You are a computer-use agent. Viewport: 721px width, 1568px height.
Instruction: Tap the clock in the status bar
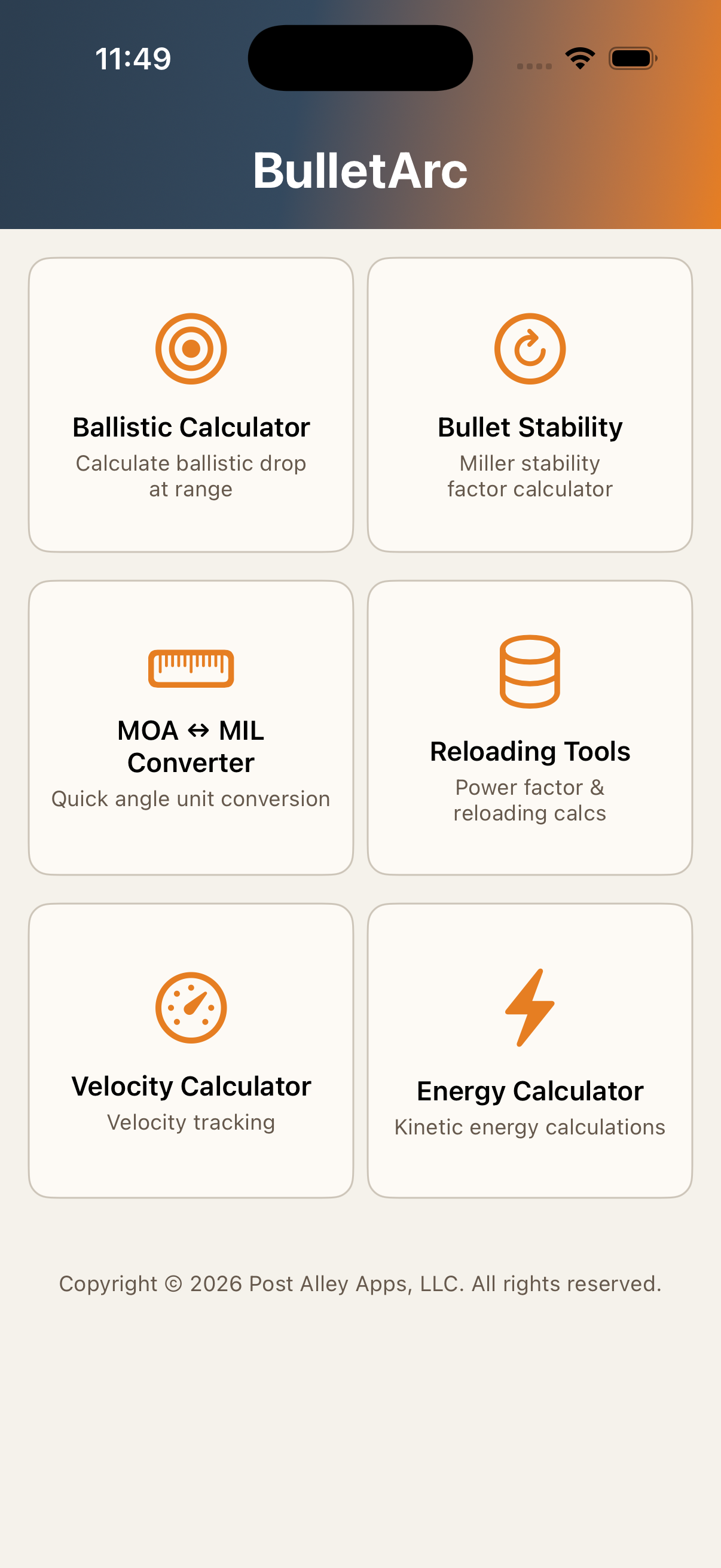[134, 58]
